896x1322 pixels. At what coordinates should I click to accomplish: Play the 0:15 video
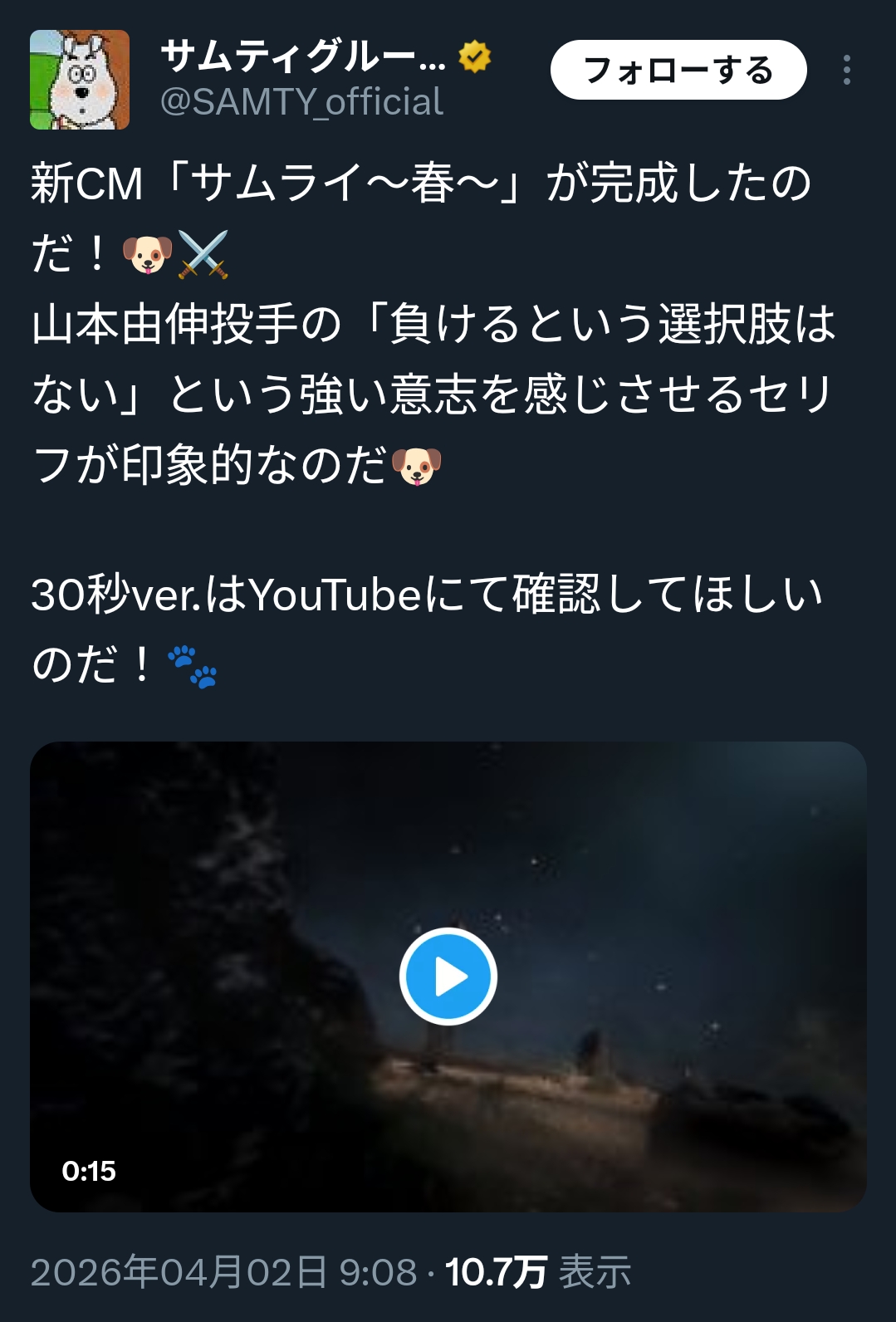click(448, 977)
